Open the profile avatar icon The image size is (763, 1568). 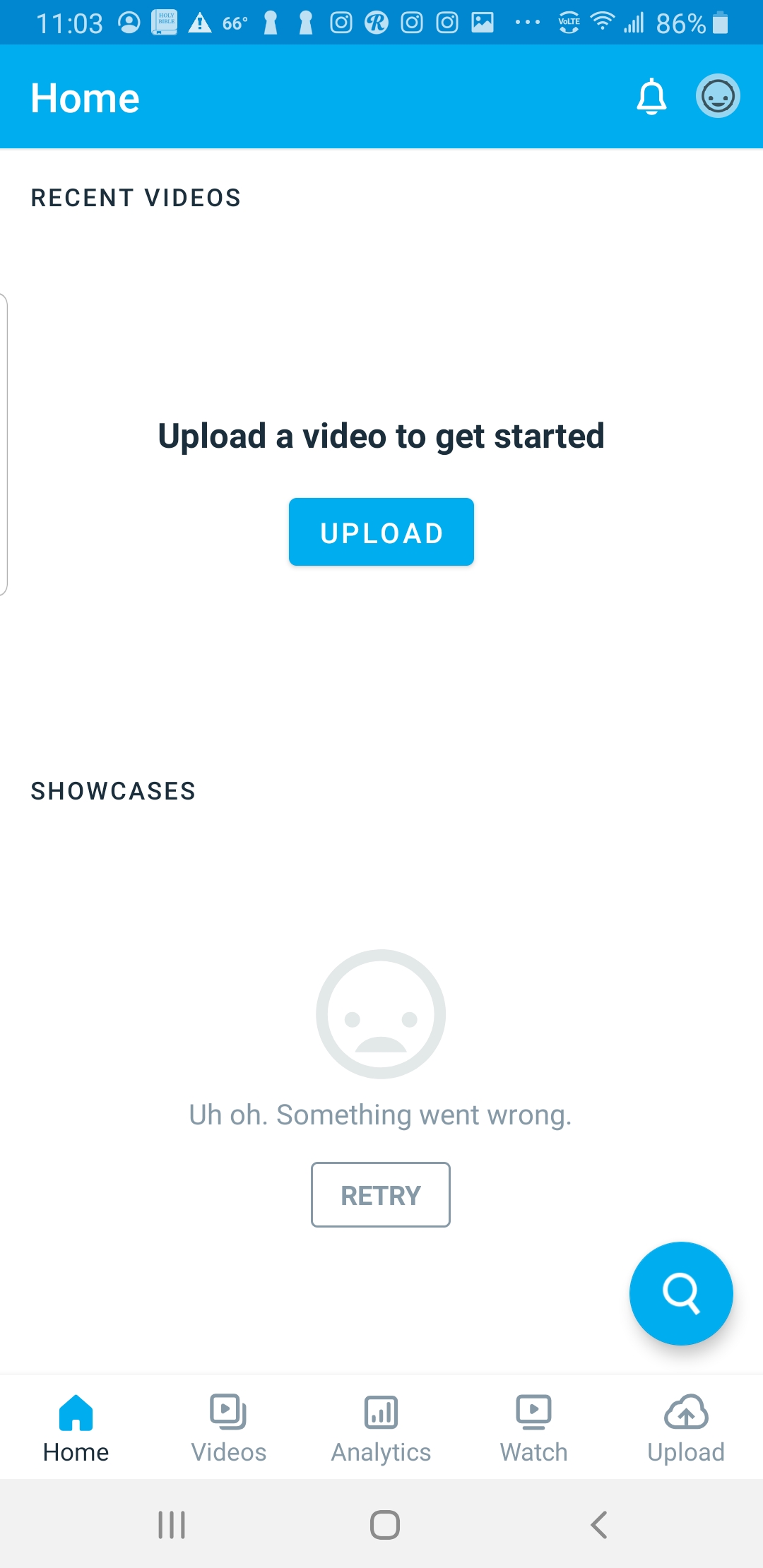718,96
